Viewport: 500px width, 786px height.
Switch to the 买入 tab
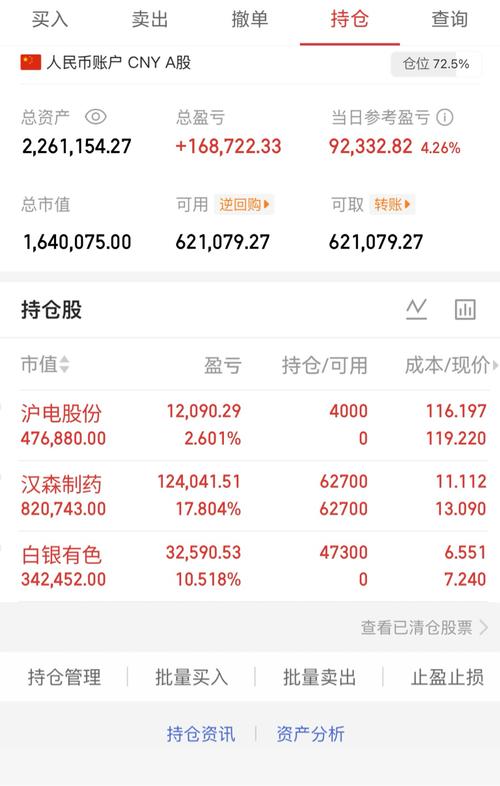pyautogui.click(x=50, y=19)
